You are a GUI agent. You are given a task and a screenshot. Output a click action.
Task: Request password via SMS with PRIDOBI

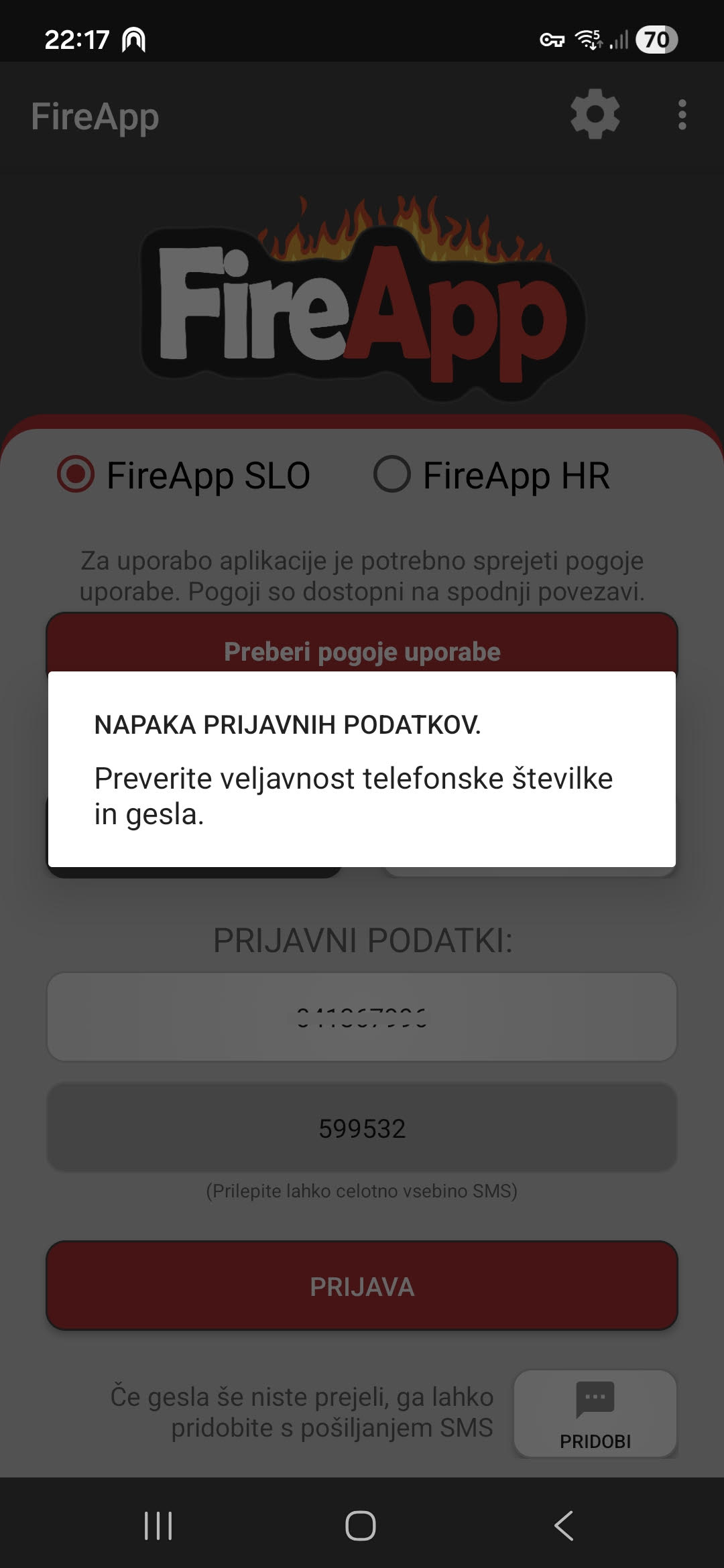click(x=595, y=1413)
